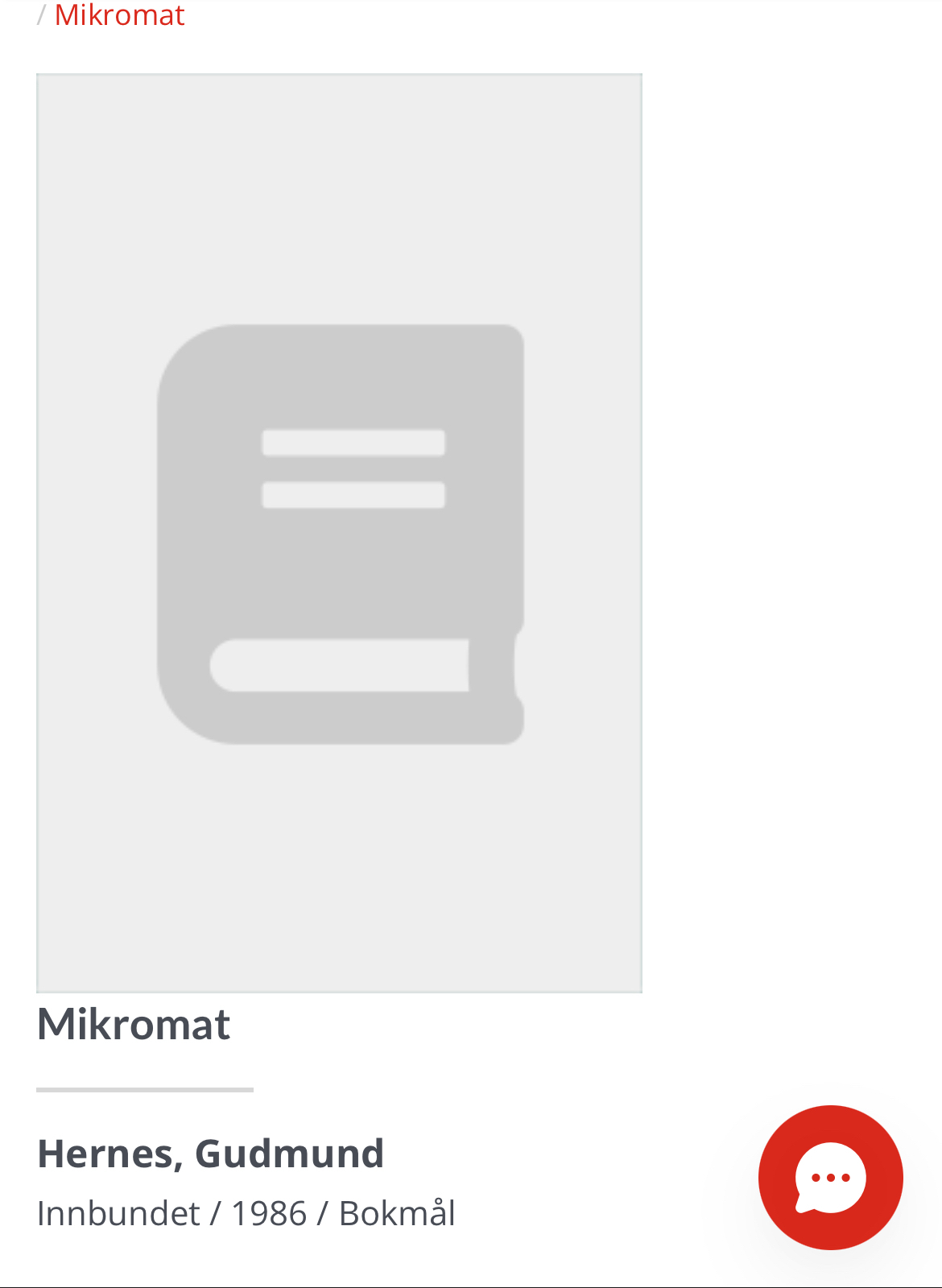Open the red chat bubble button

(x=830, y=1177)
